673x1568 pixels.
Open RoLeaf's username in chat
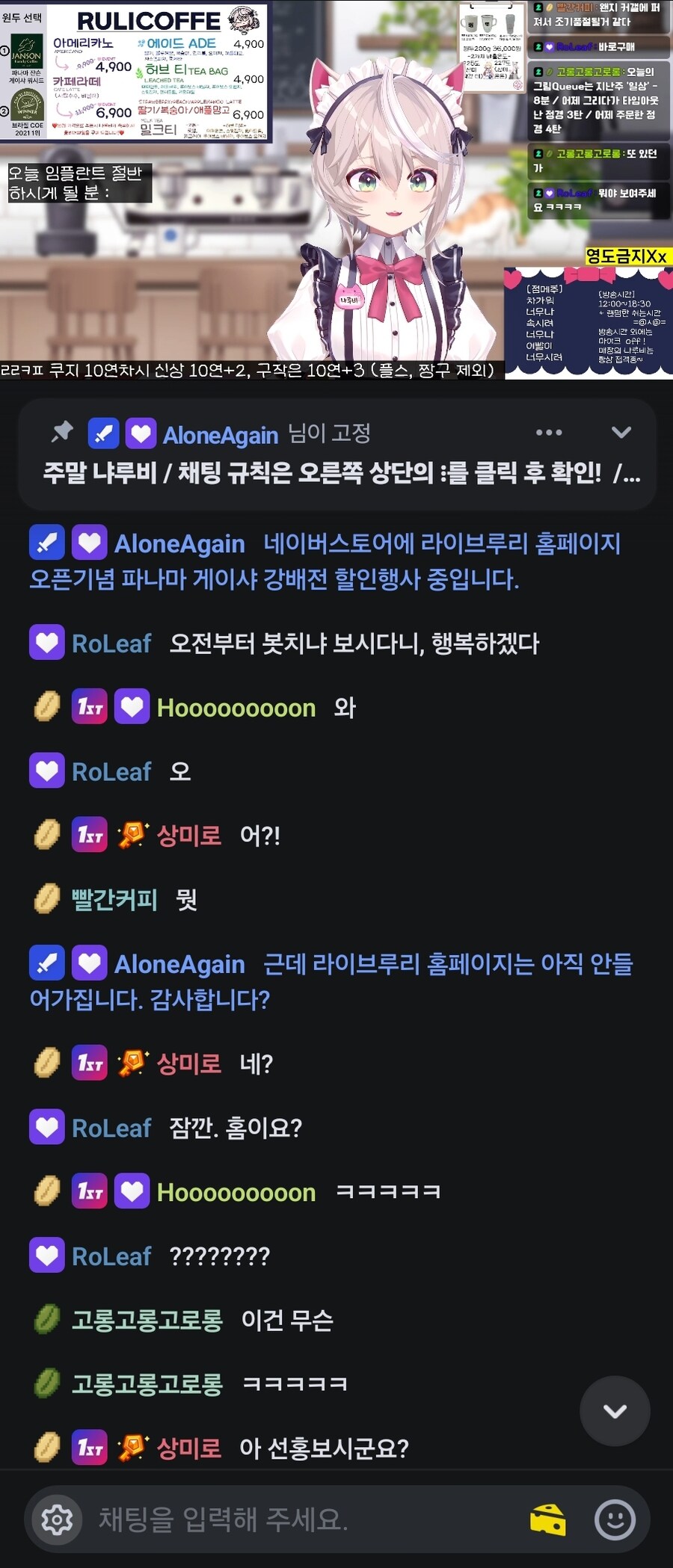[x=112, y=643]
